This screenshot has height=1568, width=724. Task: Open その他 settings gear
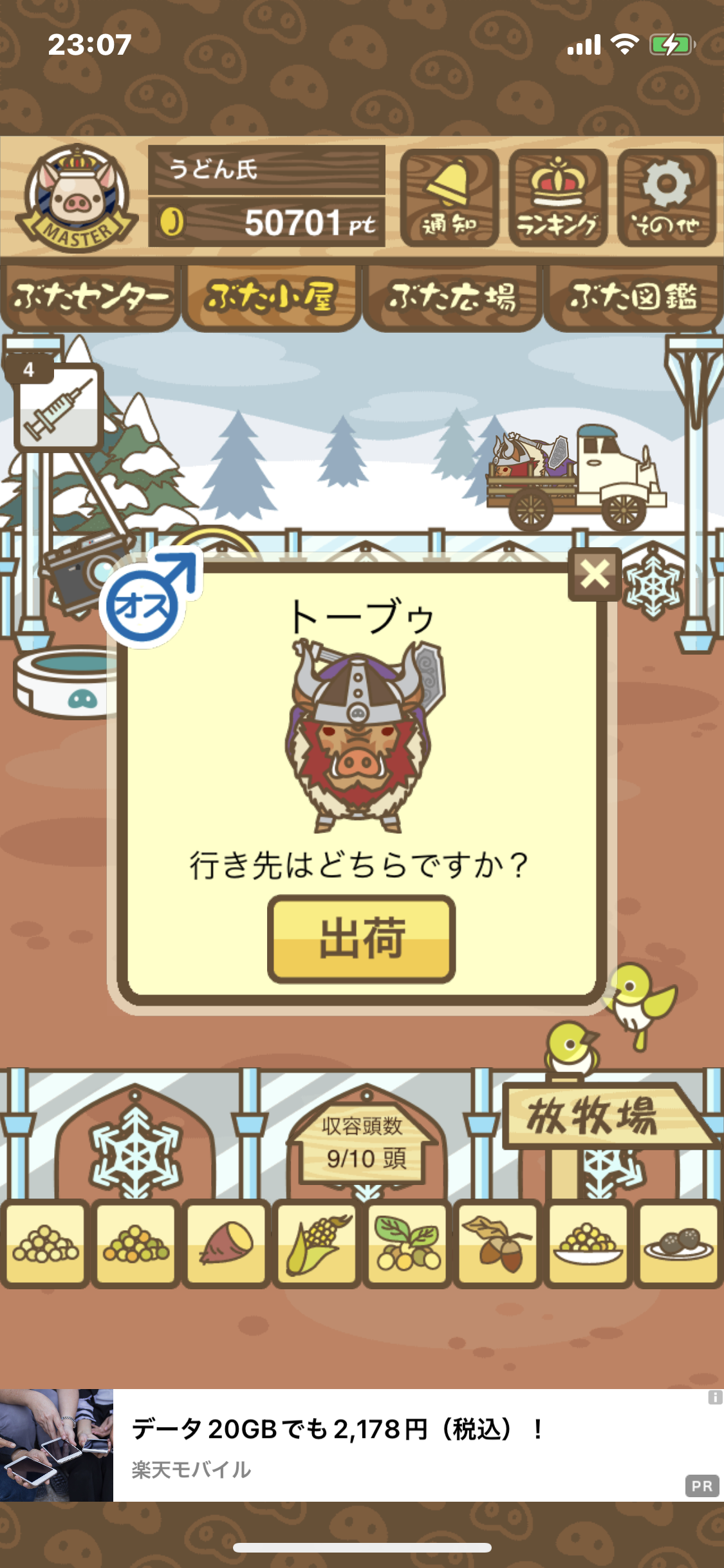coord(667,198)
